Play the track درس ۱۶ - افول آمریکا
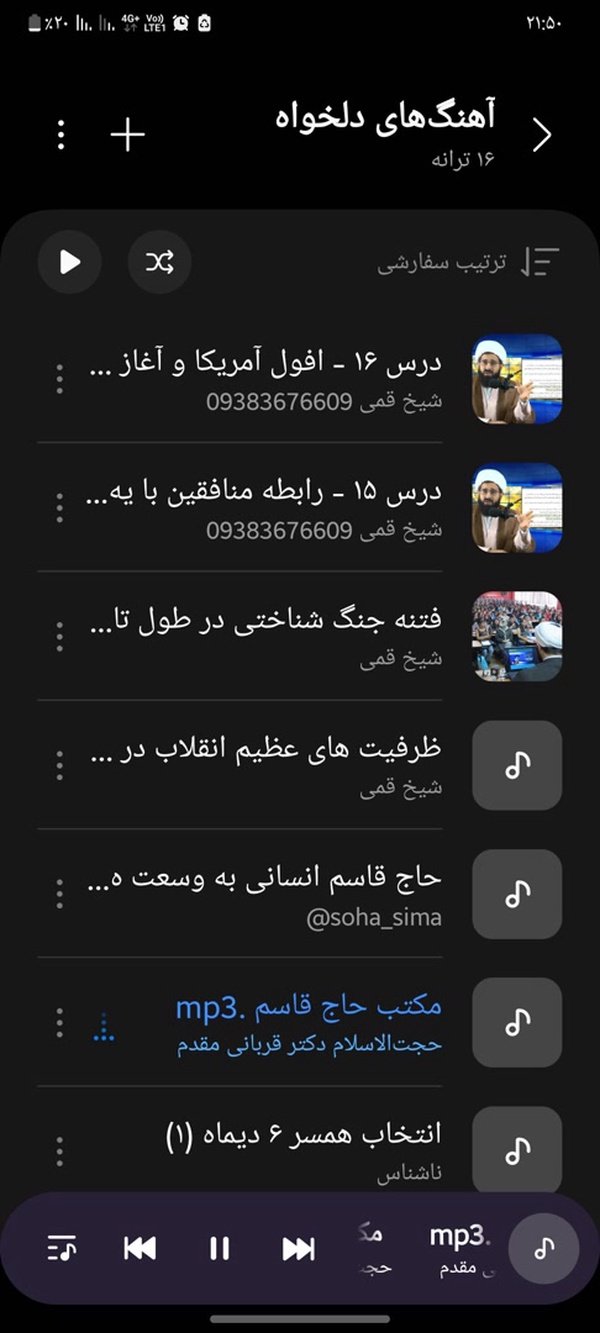The image size is (600, 1333). pyautogui.click(x=300, y=378)
